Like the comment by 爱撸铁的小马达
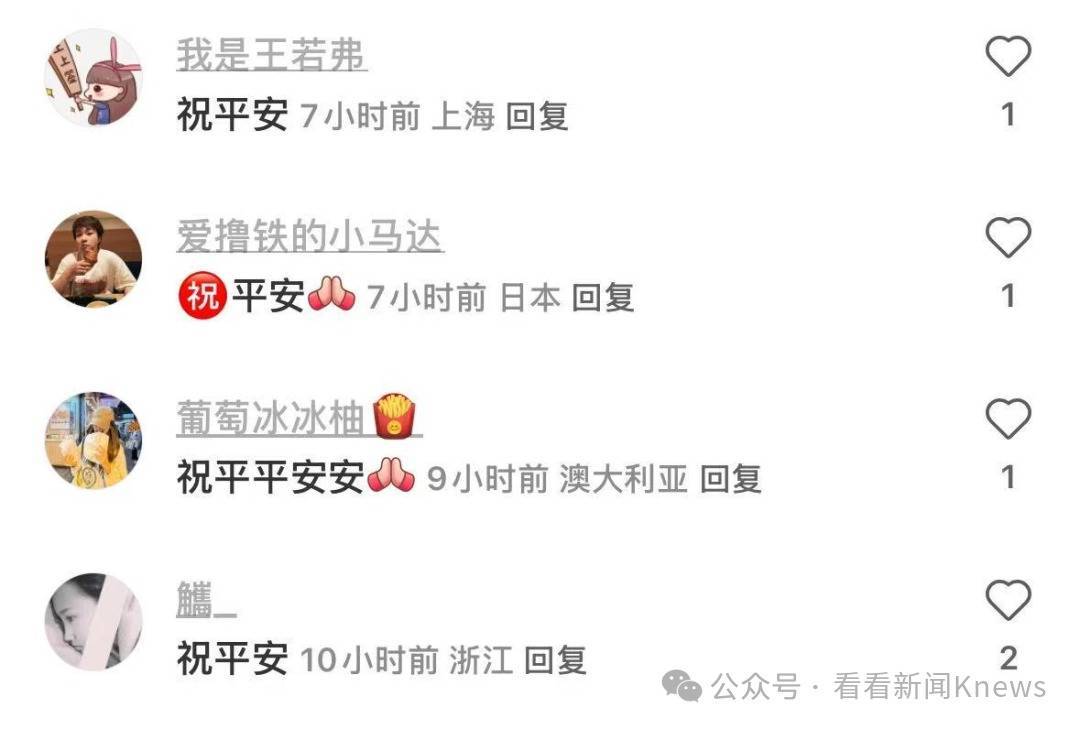 (1008, 238)
